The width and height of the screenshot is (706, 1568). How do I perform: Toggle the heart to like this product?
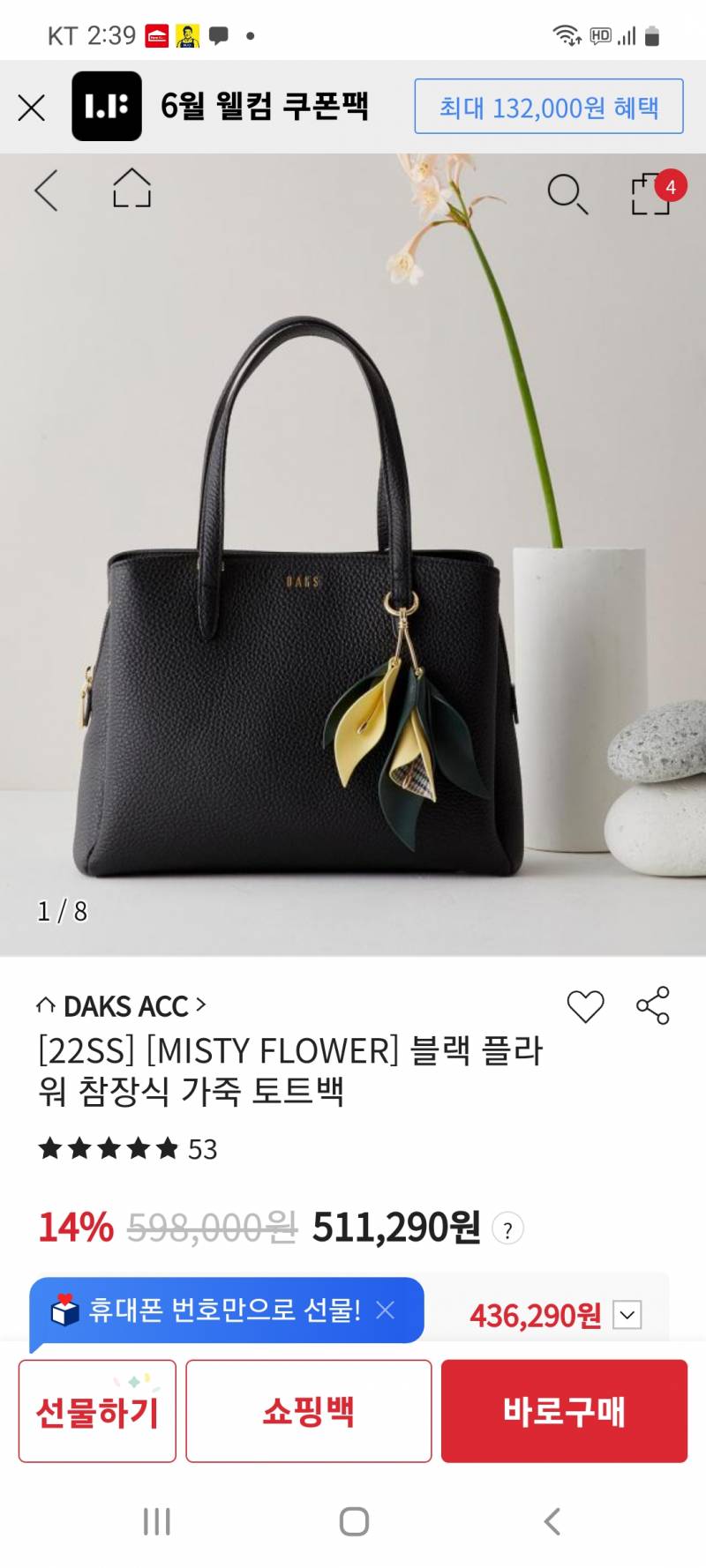(585, 1004)
